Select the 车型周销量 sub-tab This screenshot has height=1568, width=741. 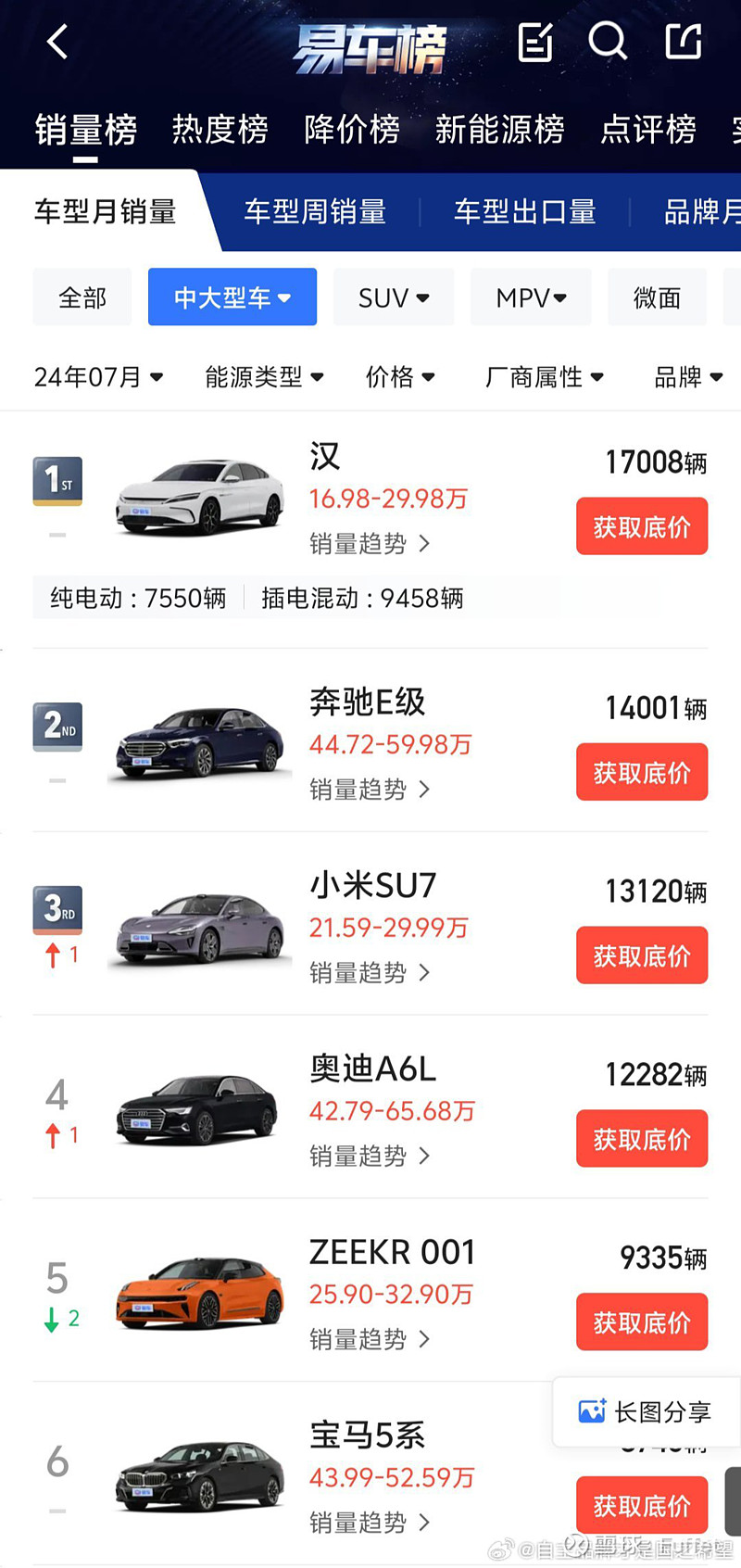pyautogui.click(x=315, y=212)
